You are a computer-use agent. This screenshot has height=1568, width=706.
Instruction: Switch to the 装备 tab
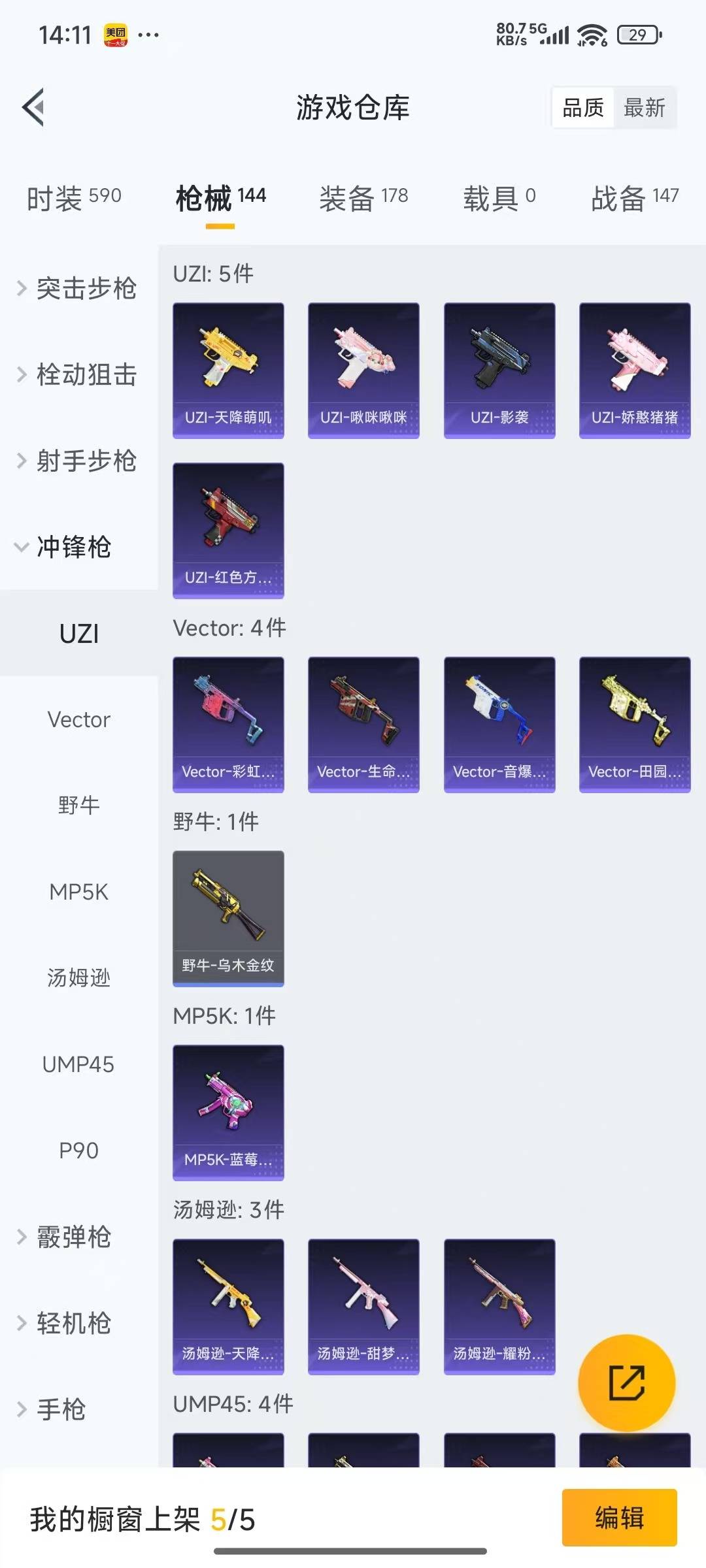point(363,198)
